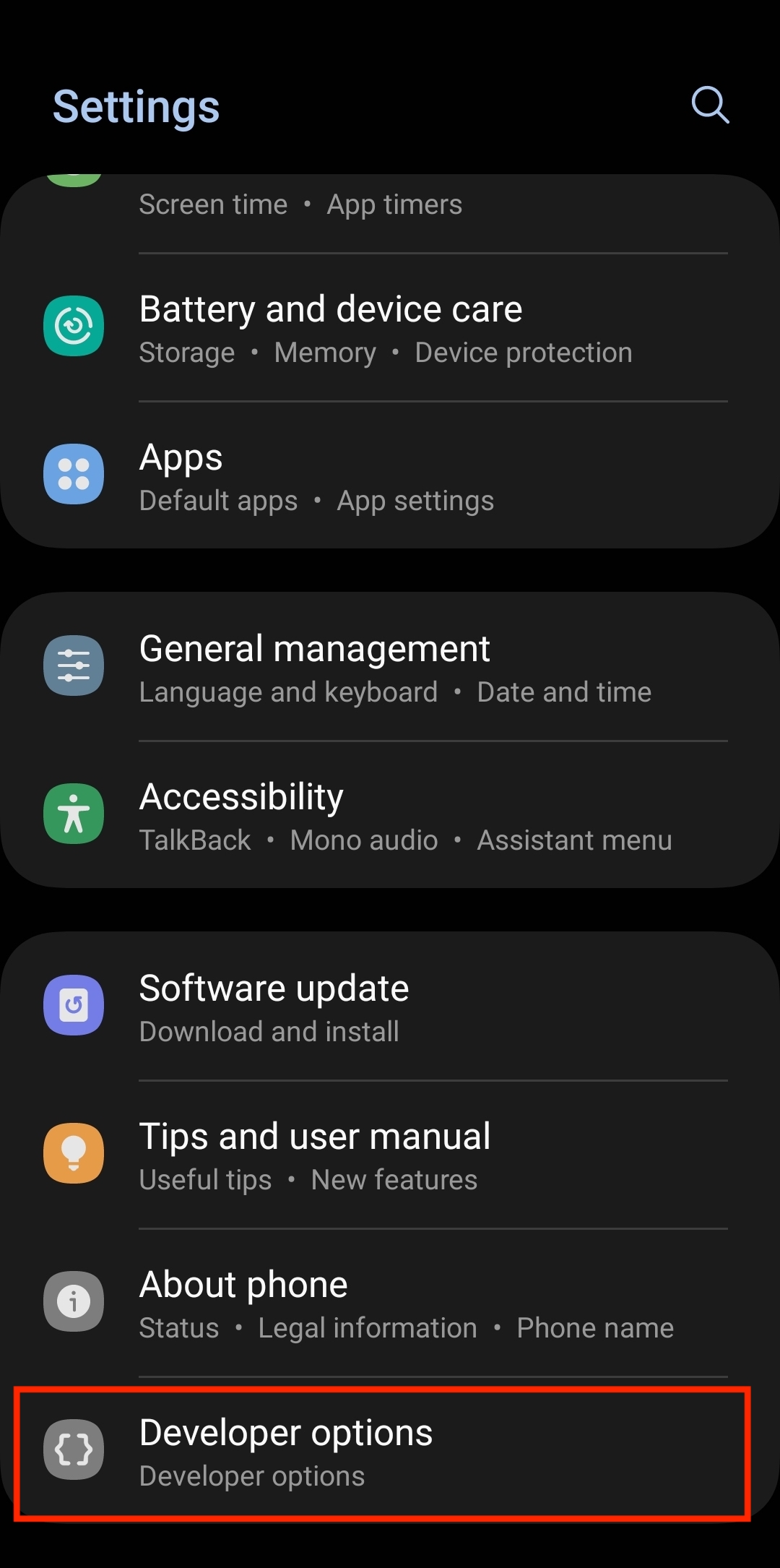Go to General management
Screen dimensions: 780x1568
[390, 668]
